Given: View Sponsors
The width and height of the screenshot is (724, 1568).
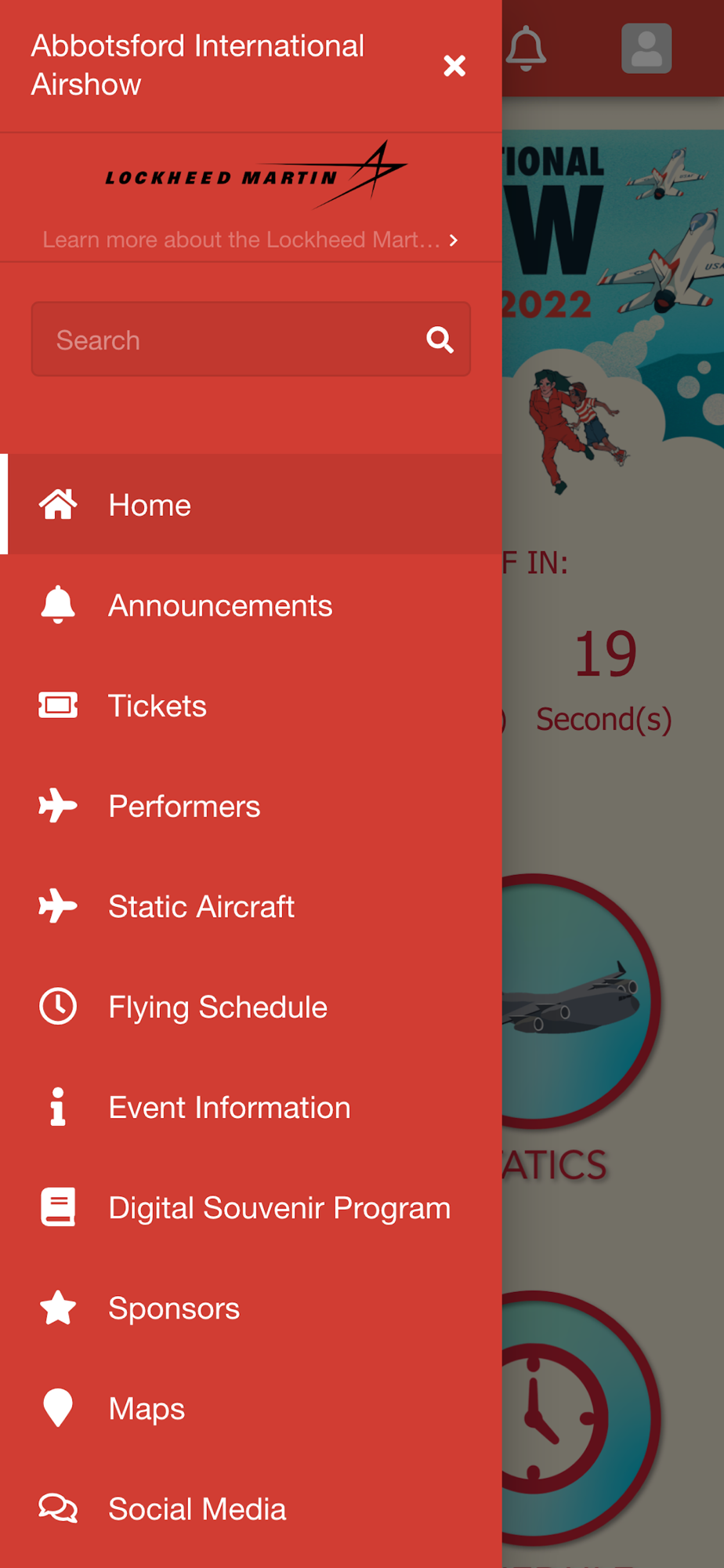Looking at the screenshot, I should pos(251,1308).
